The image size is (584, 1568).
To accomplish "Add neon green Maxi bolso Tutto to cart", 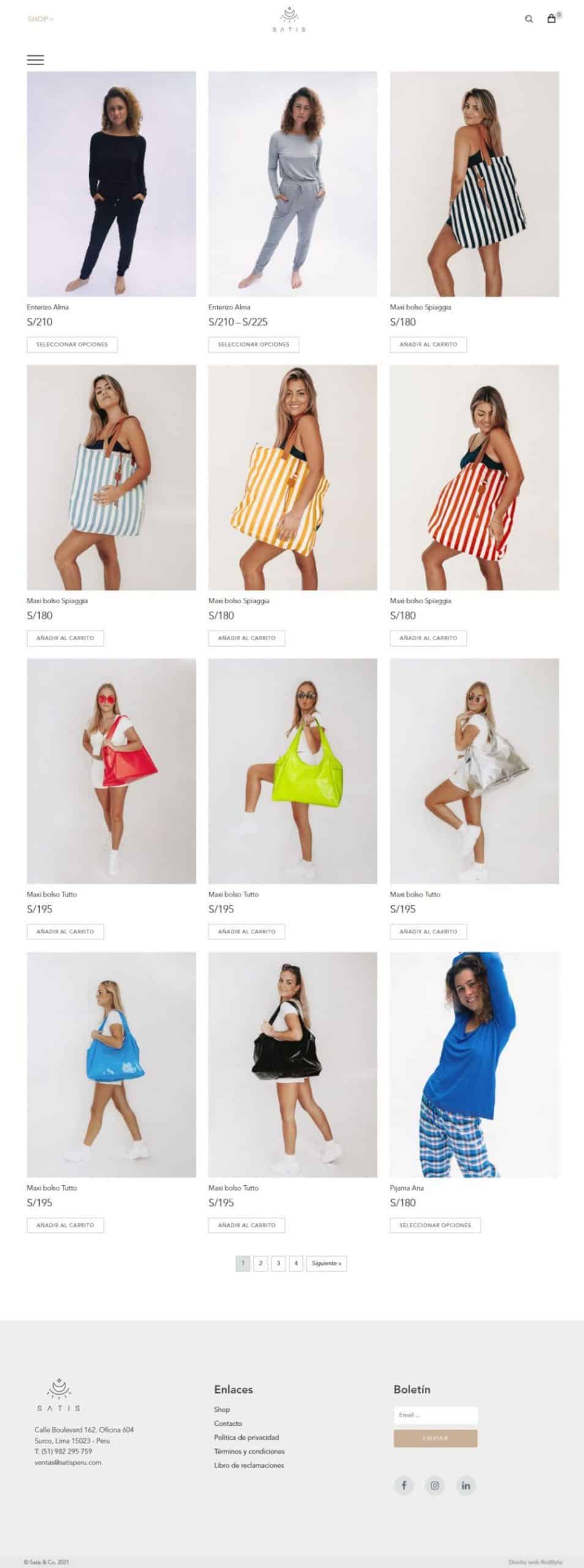I will [x=247, y=932].
